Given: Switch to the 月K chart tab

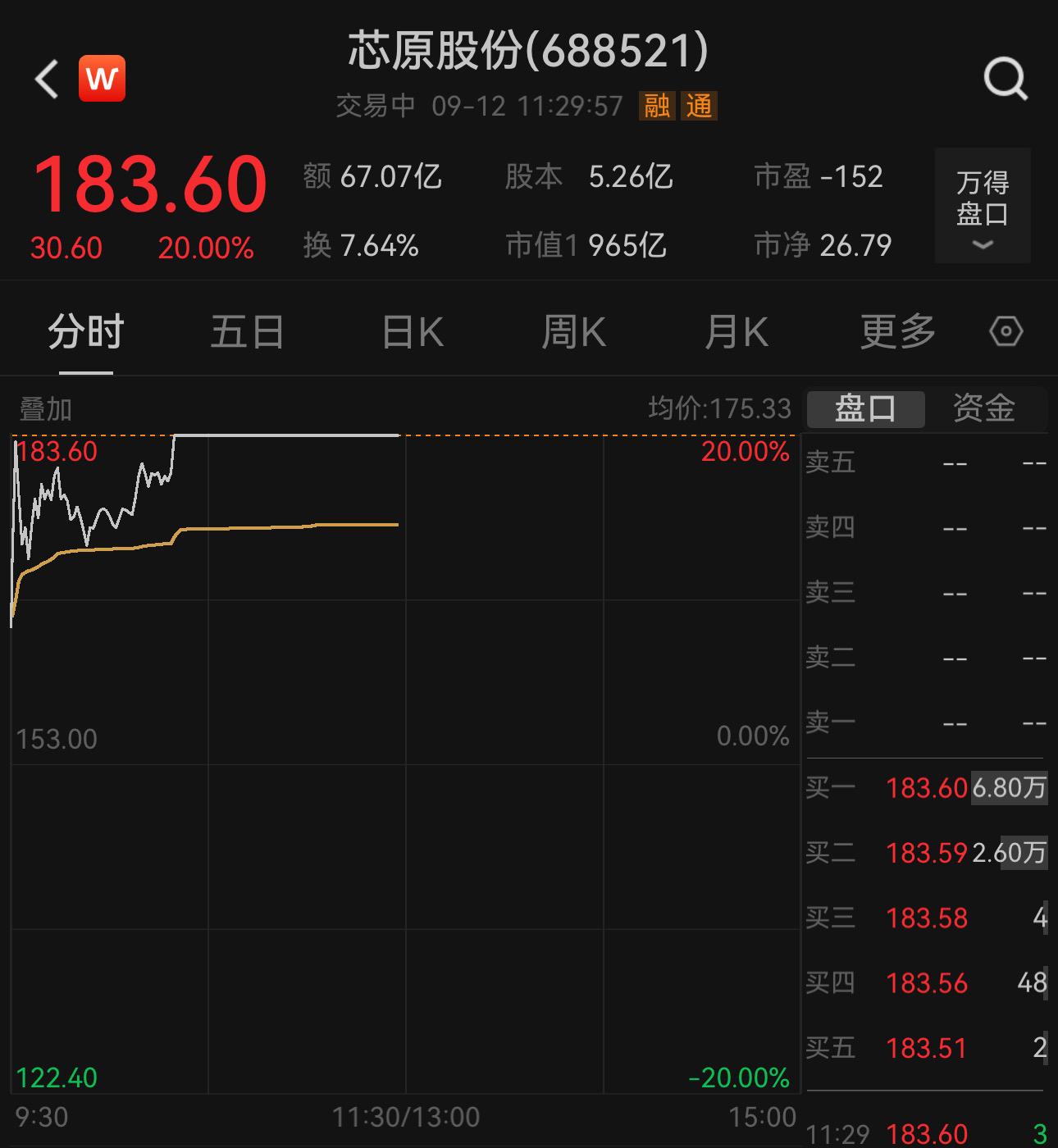Looking at the screenshot, I should [x=736, y=332].
